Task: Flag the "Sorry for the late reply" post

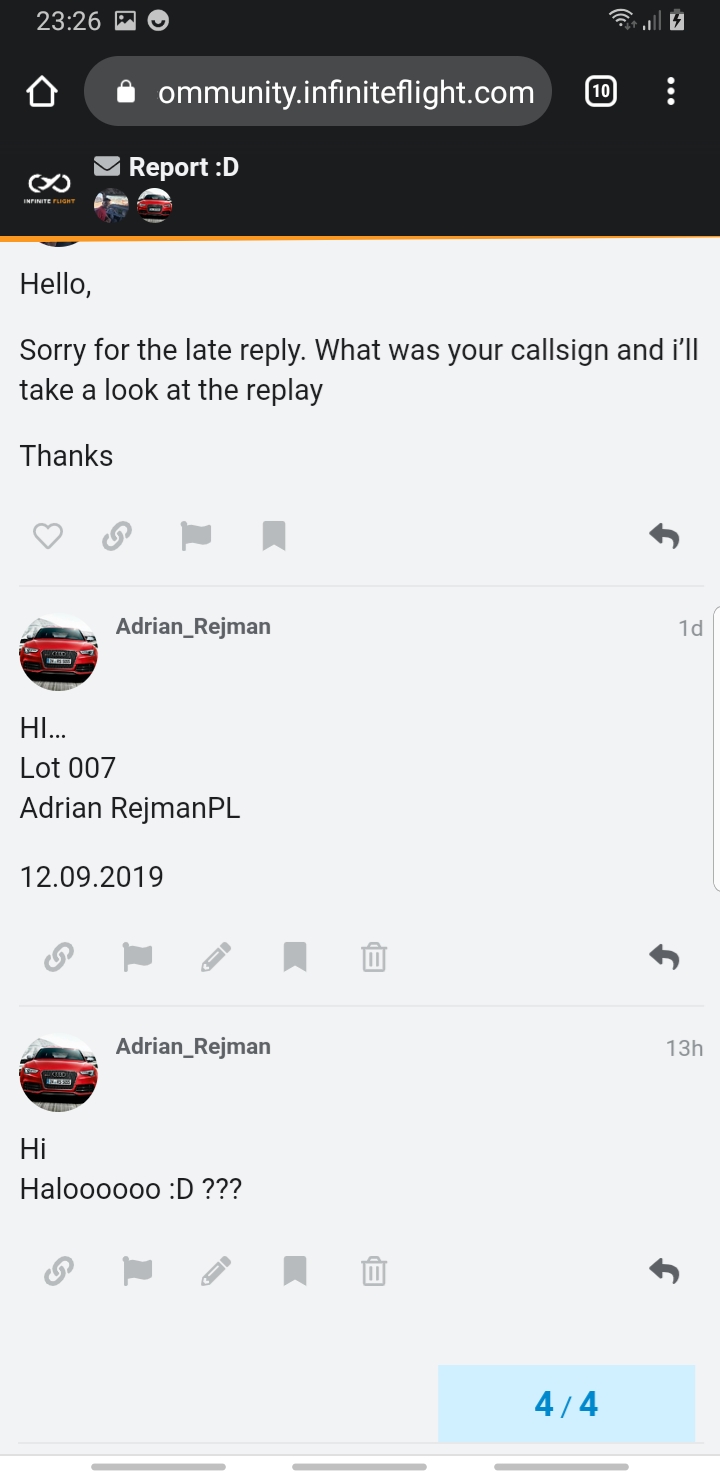Action: point(196,537)
